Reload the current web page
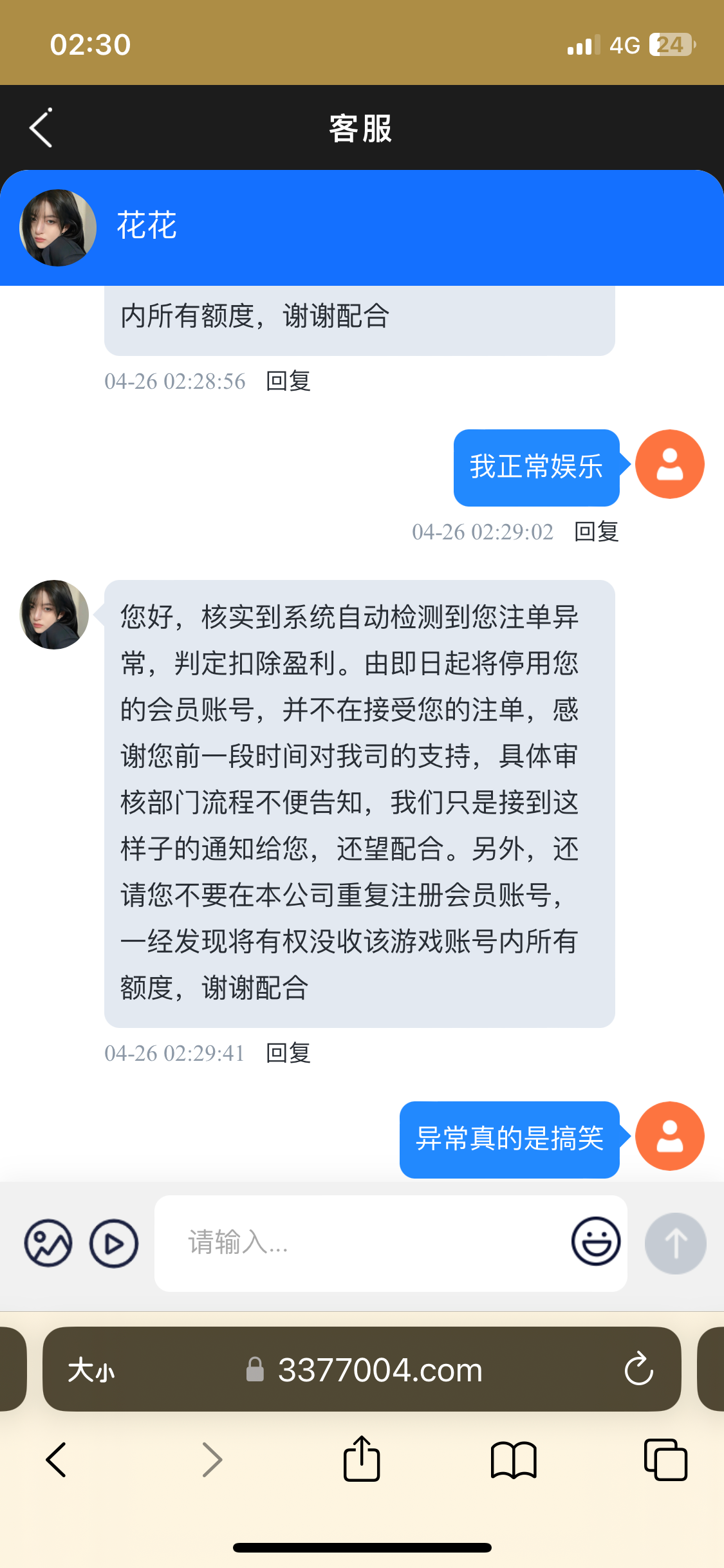The height and width of the screenshot is (1568, 724). click(x=638, y=1368)
